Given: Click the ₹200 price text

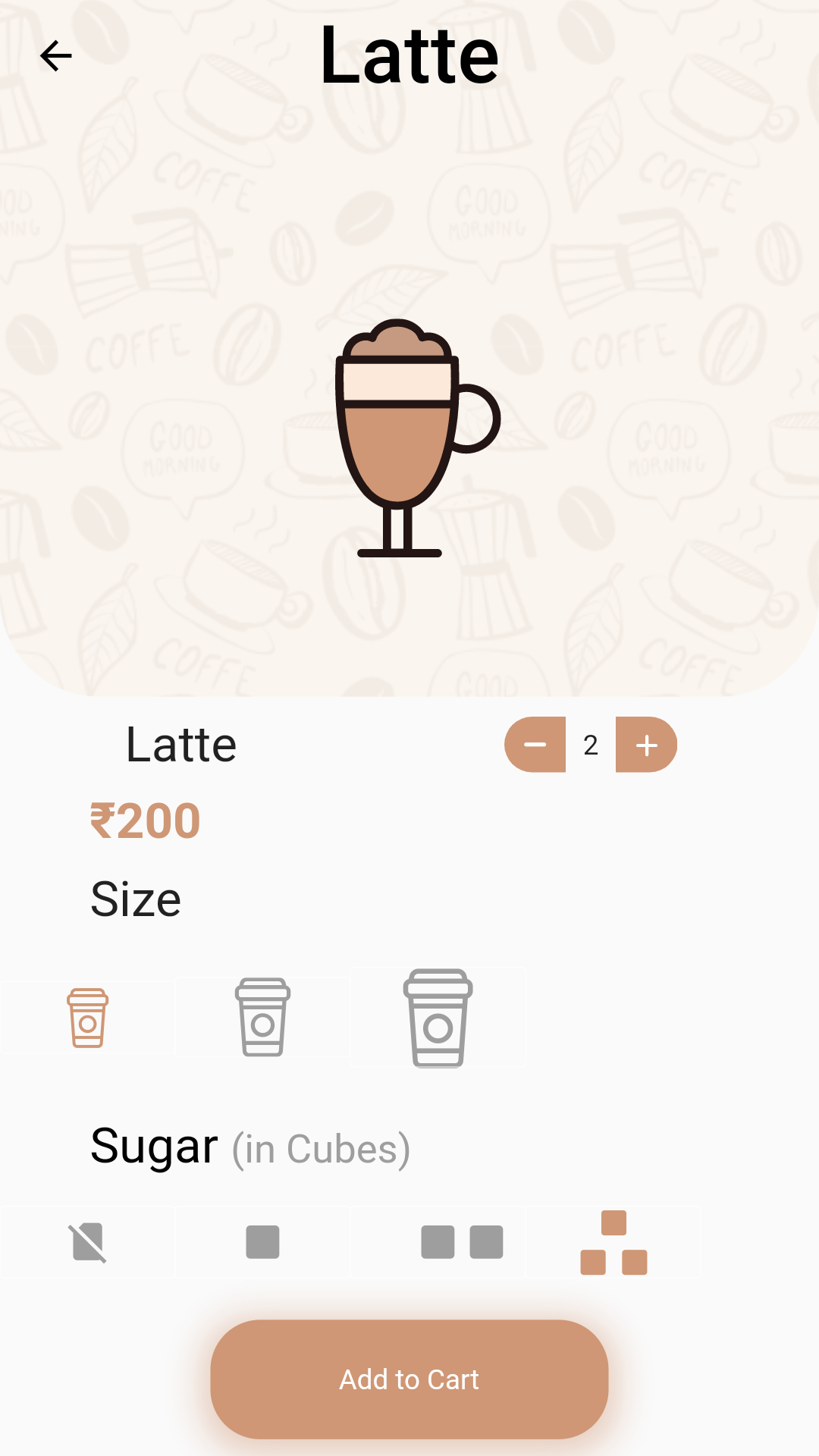Looking at the screenshot, I should (x=144, y=819).
